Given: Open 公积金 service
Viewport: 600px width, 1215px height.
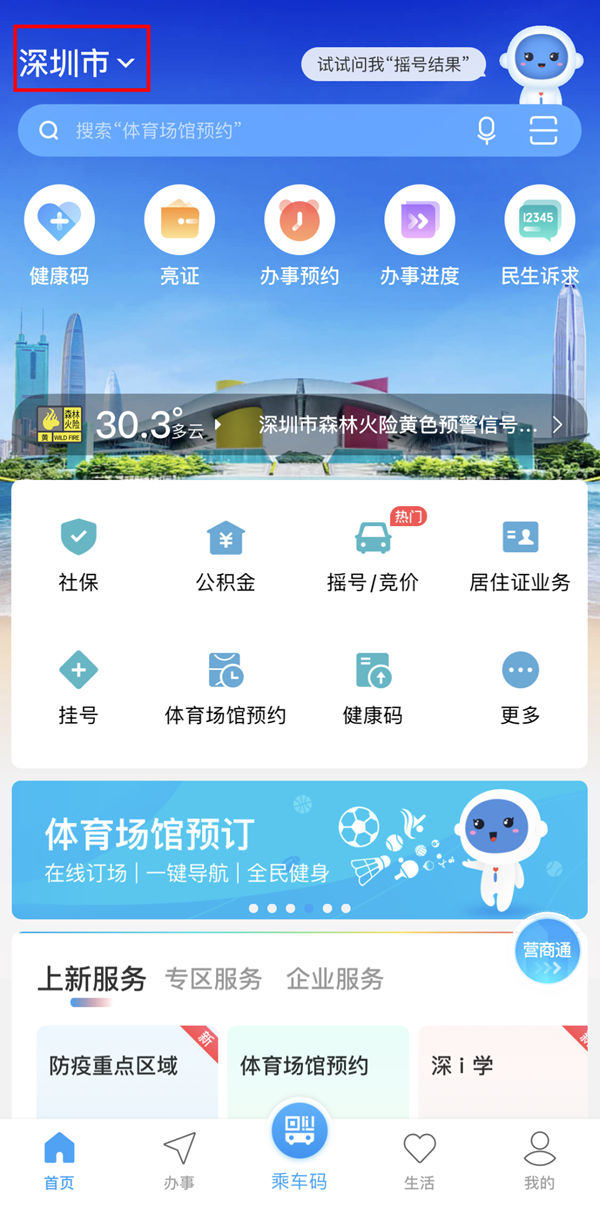Looking at the screenshot, I should (225, 555).
